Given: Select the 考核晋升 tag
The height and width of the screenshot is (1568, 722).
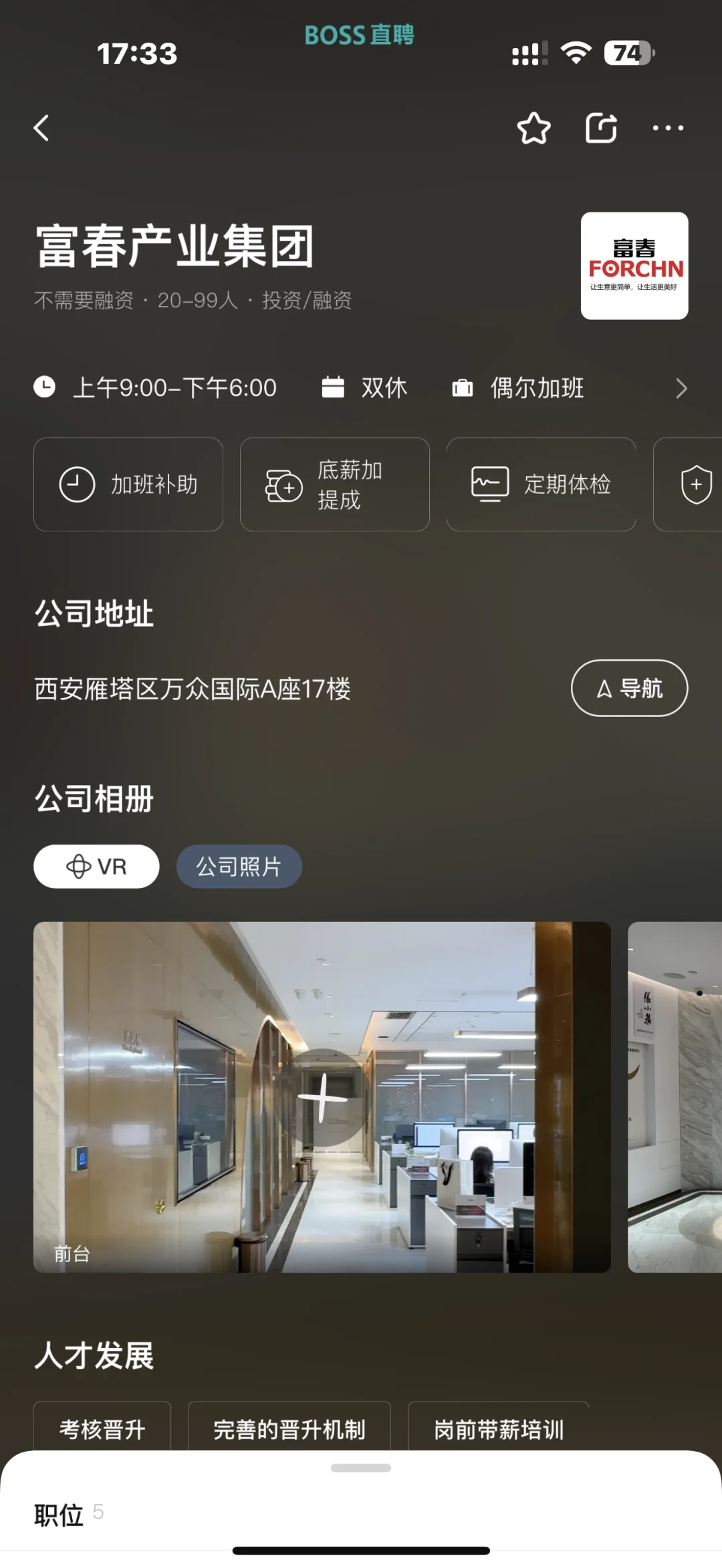Looking at the screenshot, I should 102,1429.
